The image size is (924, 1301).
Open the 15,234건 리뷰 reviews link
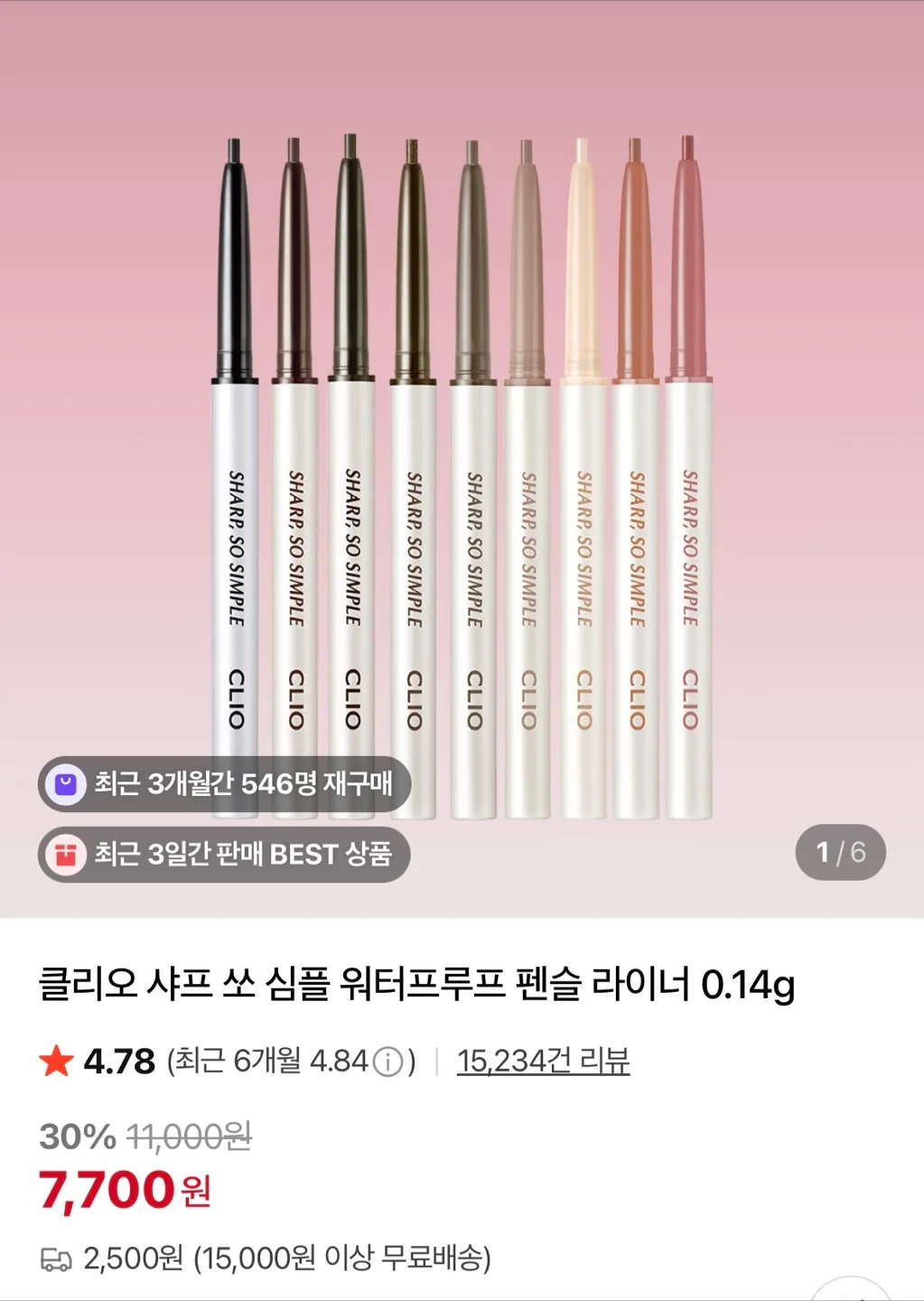(x=543, y=1061)
